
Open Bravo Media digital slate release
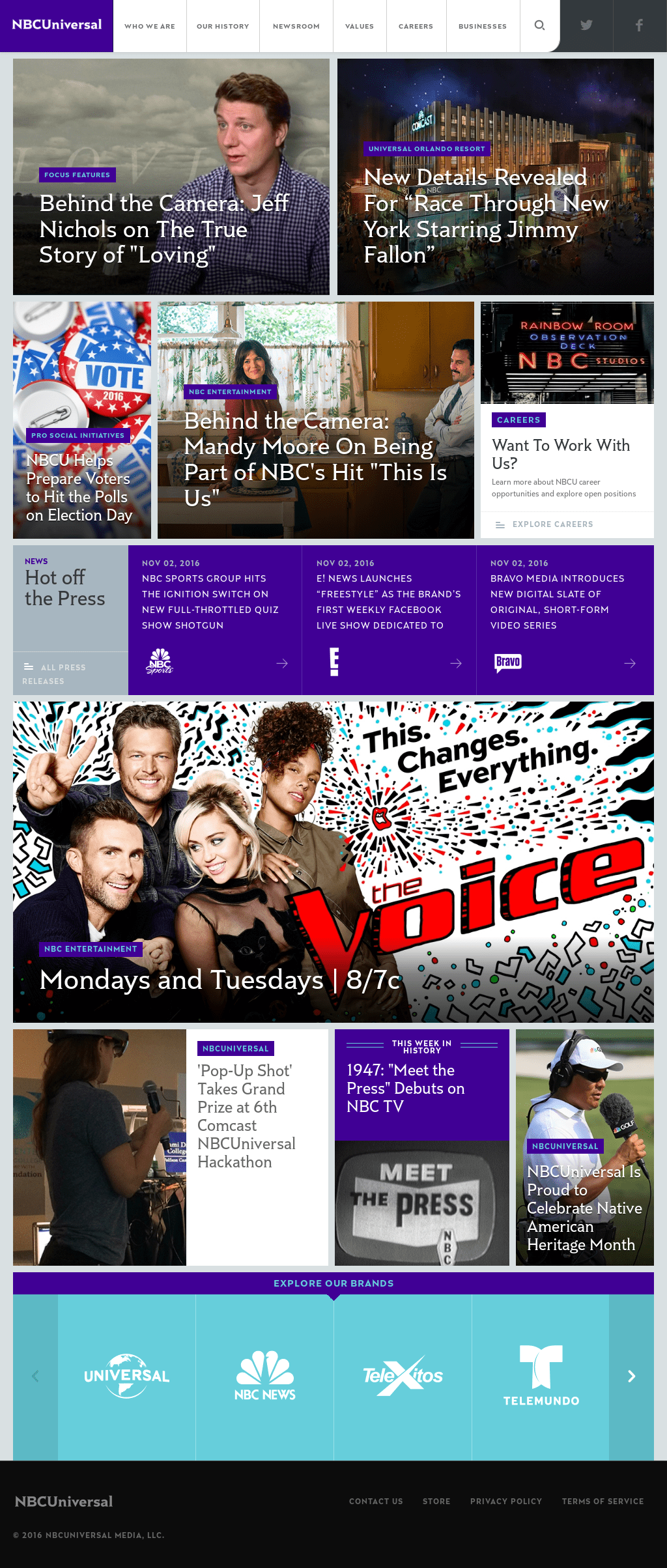[x=558, y=602]
